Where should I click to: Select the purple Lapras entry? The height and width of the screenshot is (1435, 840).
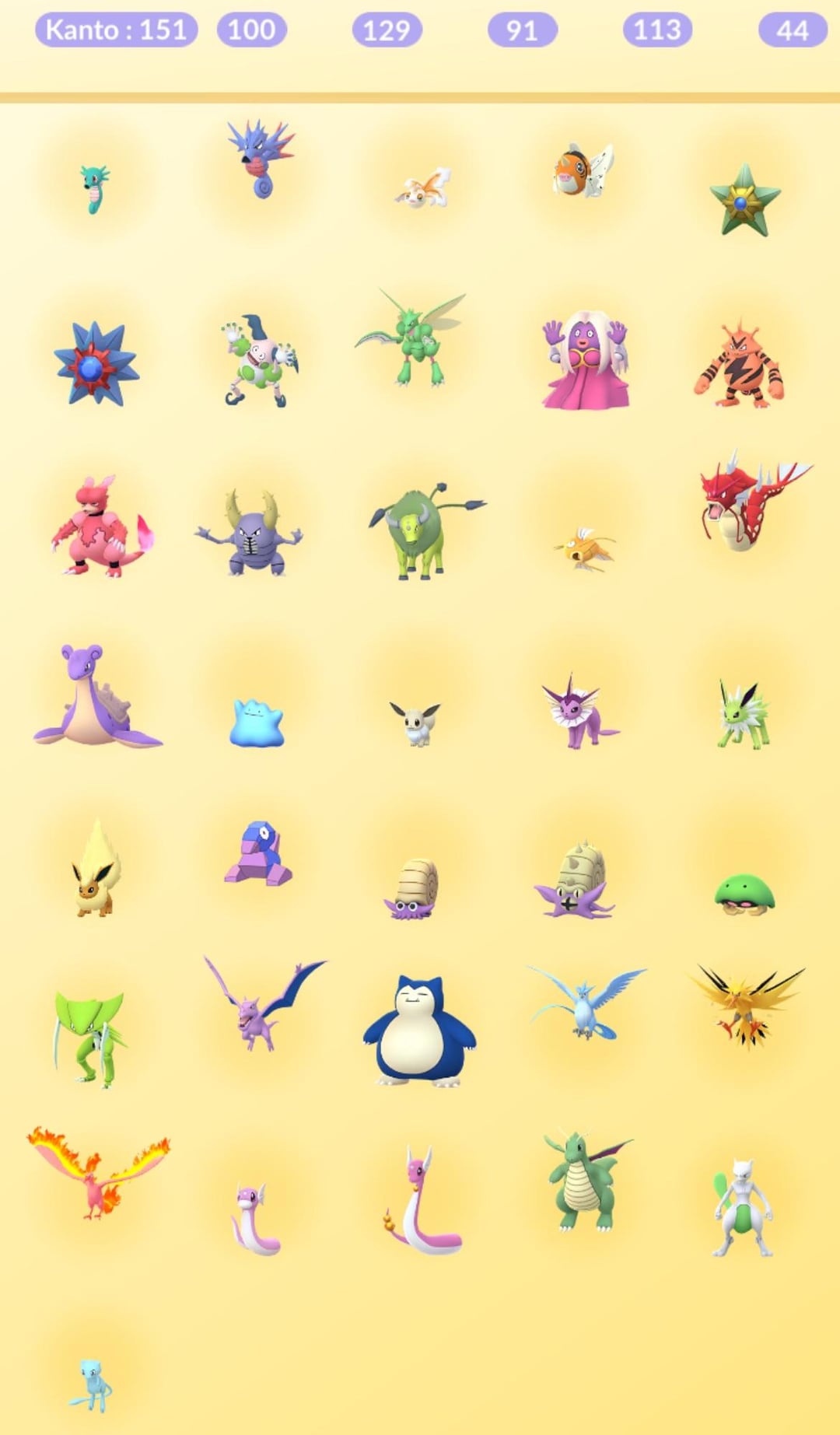pos(95,698)
